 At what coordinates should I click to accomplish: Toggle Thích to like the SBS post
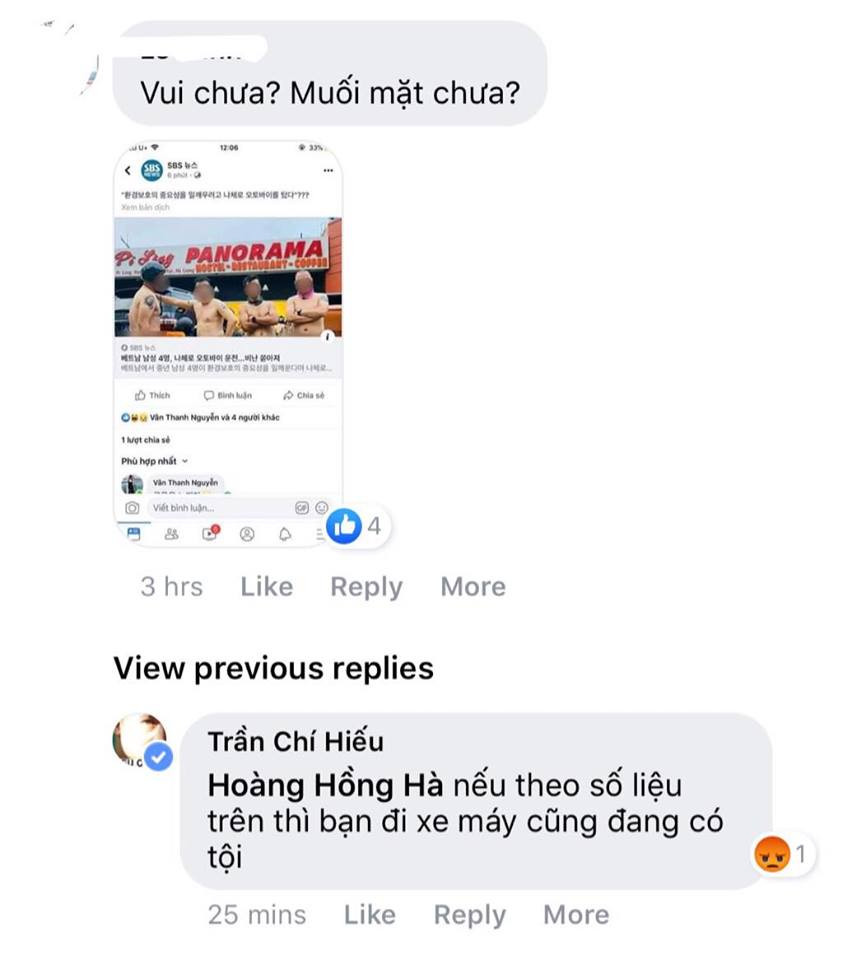point(153,395)
